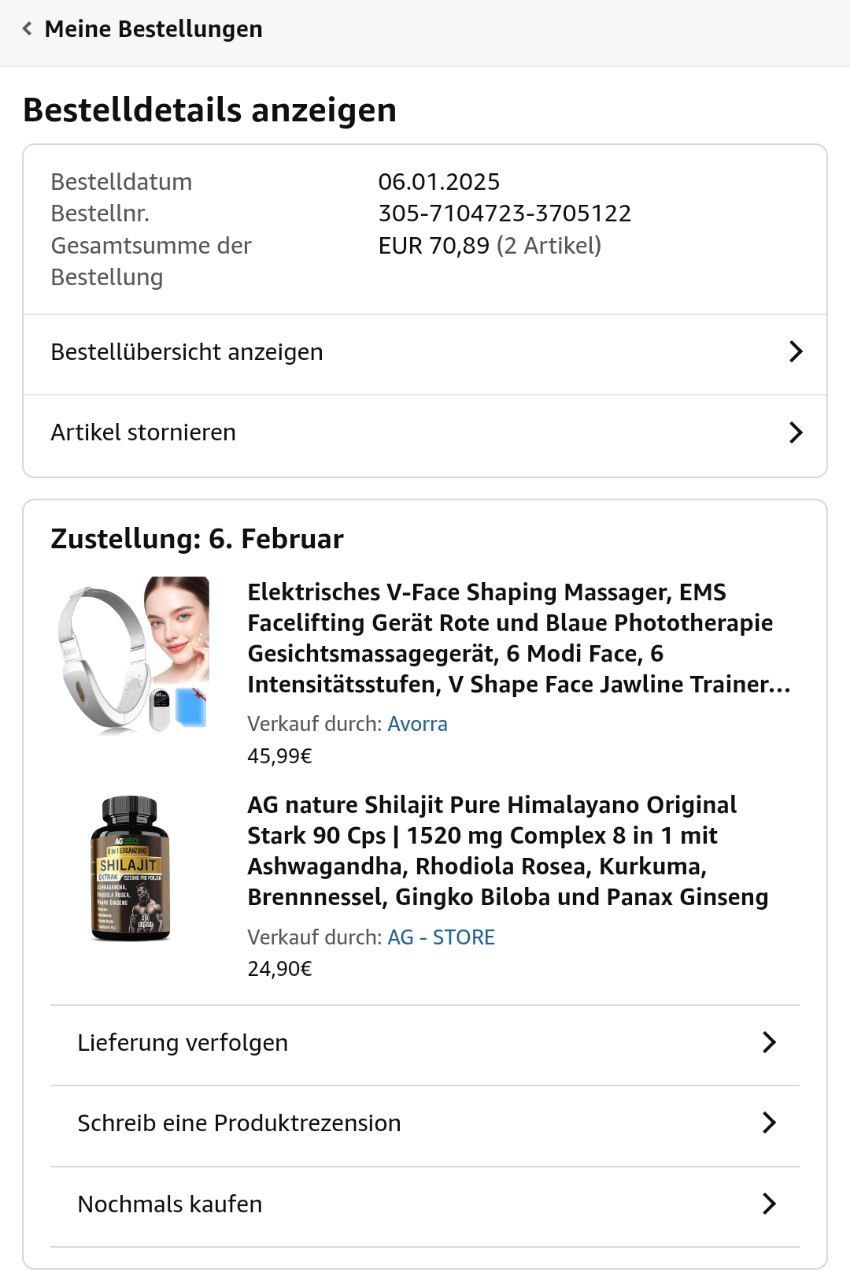Tap Lieferung verfolgen

pyautogui.click(x=425, y=1042)
